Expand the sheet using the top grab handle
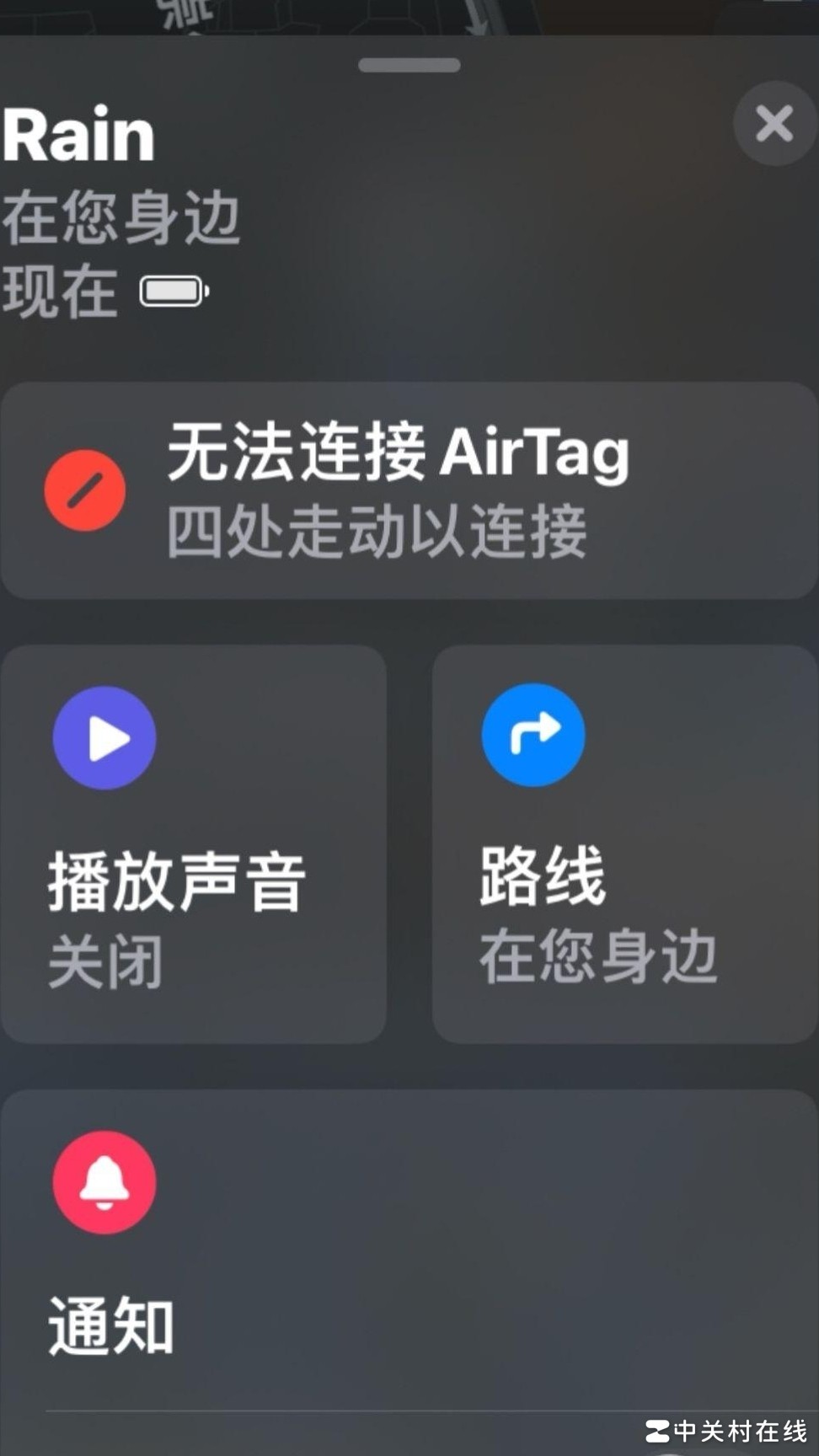 (x=409, y=63)
